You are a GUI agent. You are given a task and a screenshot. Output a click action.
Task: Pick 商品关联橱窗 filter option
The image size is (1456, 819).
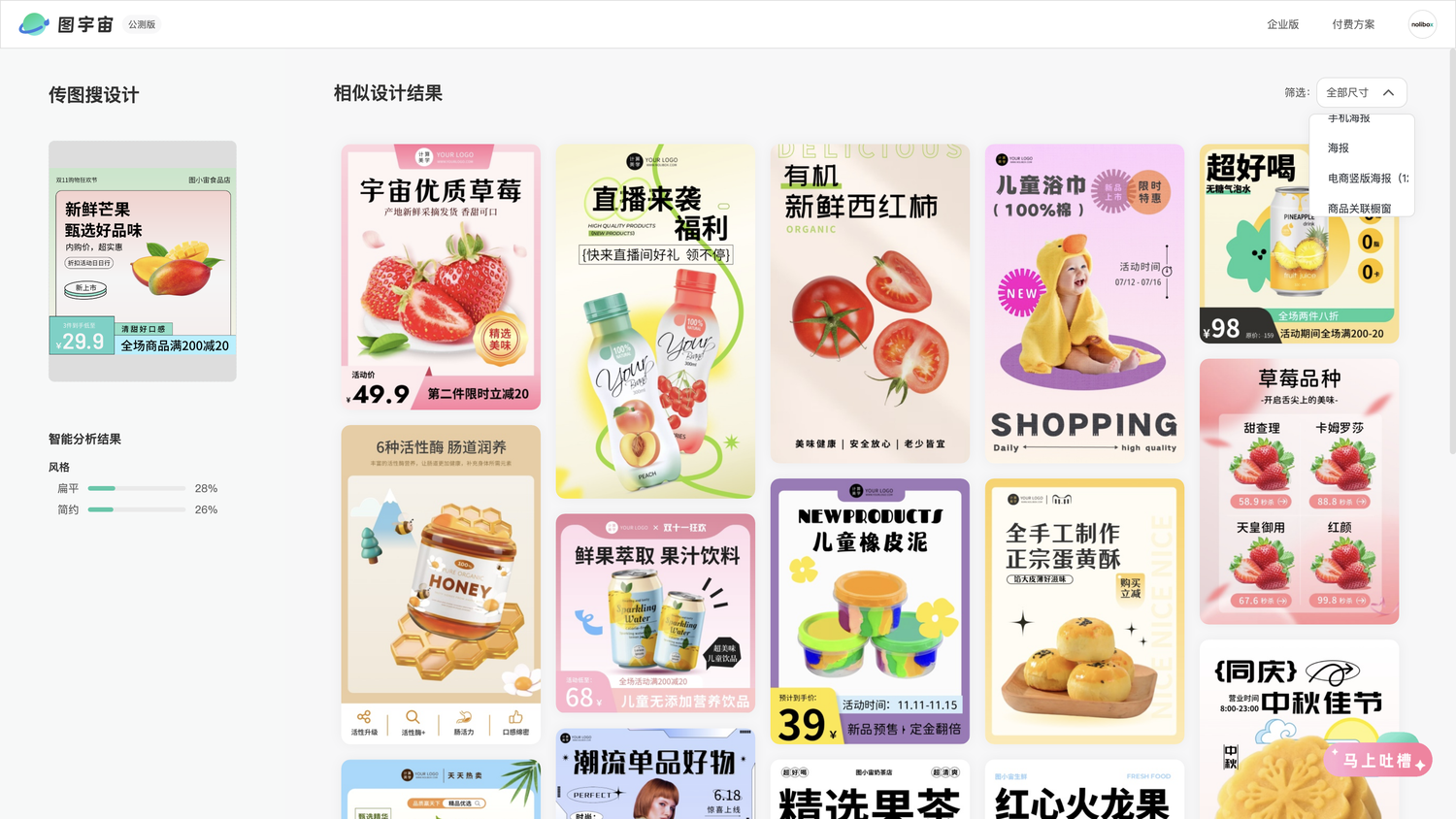point(1359,209)
